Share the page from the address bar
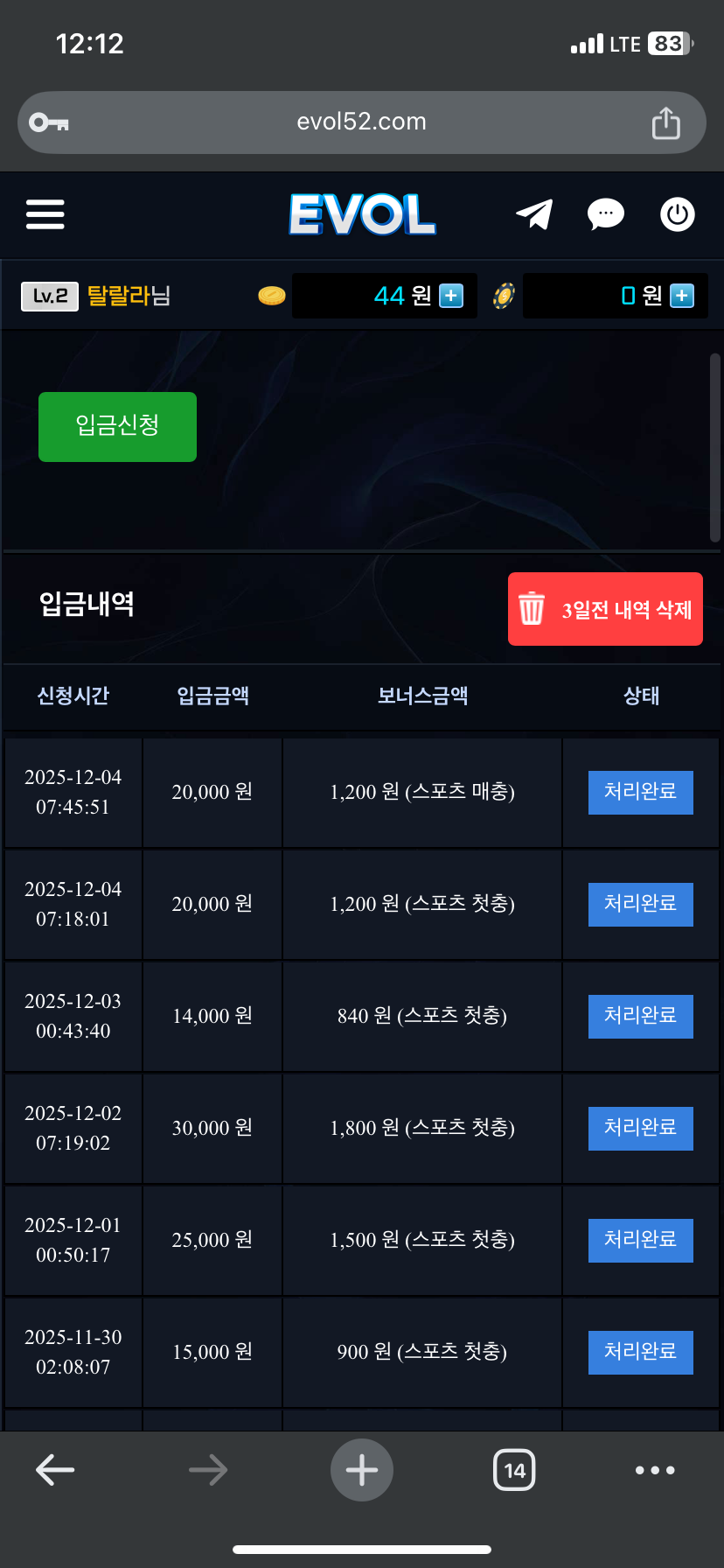 [x=666, y=123]
